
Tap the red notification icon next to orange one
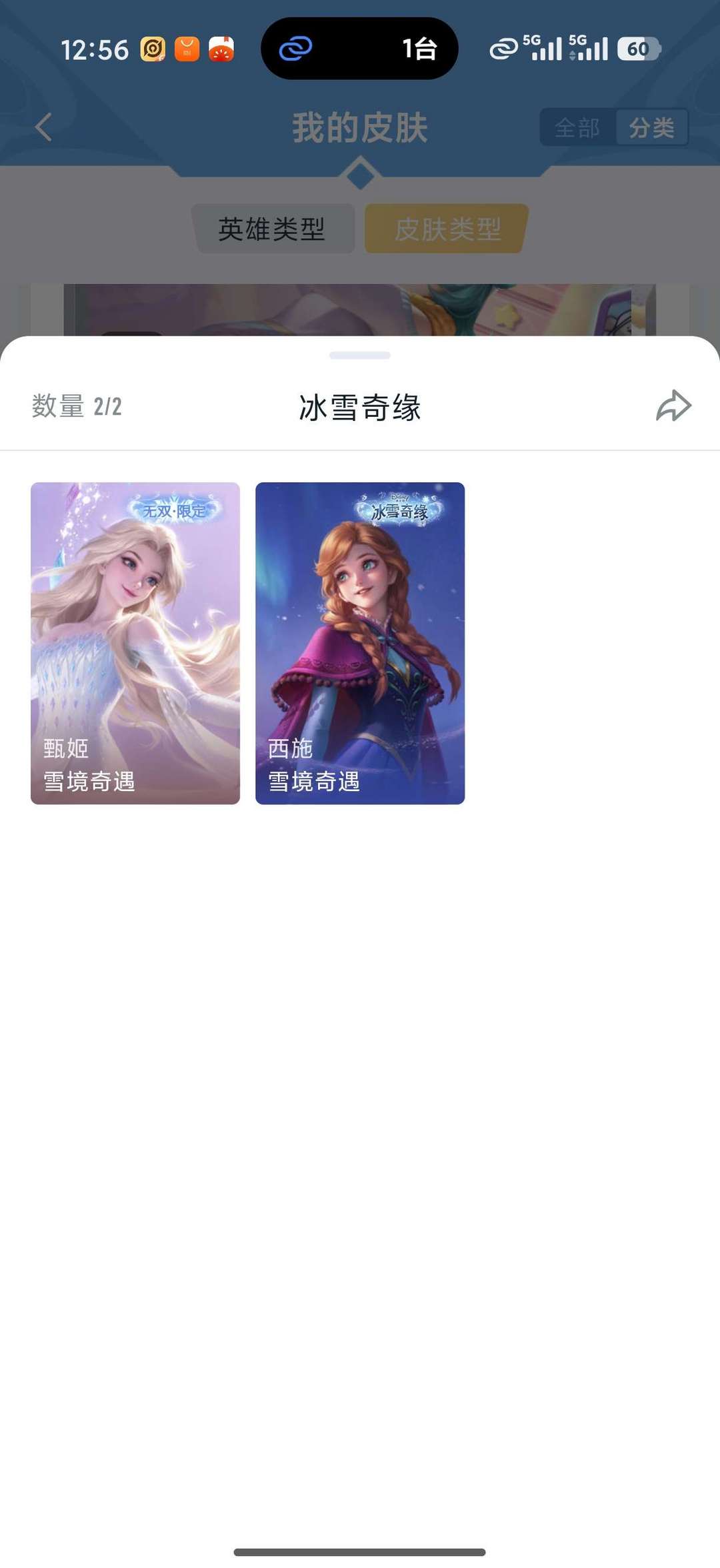point(221,48)
